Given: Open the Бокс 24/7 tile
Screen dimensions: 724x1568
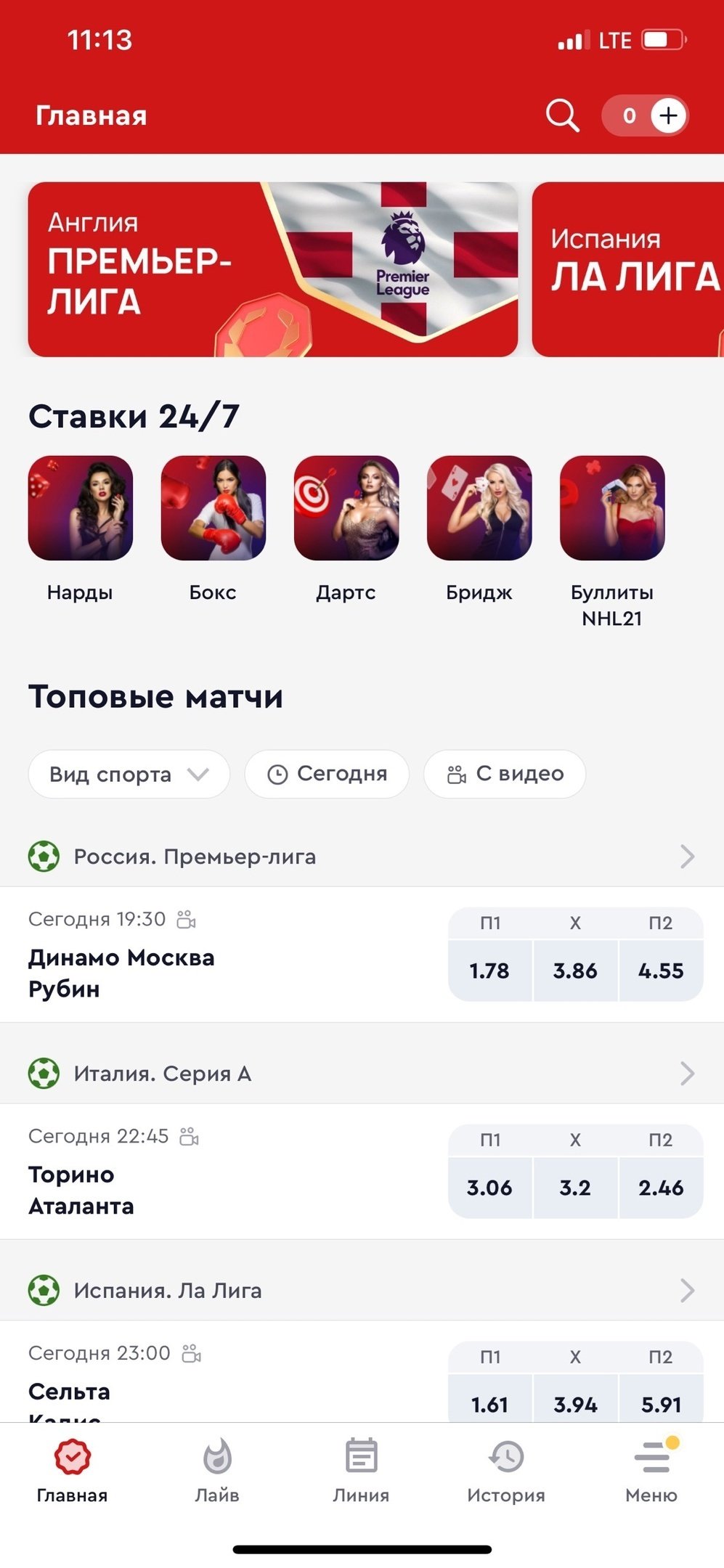Looking at the screenshot, I should point(213,508).
